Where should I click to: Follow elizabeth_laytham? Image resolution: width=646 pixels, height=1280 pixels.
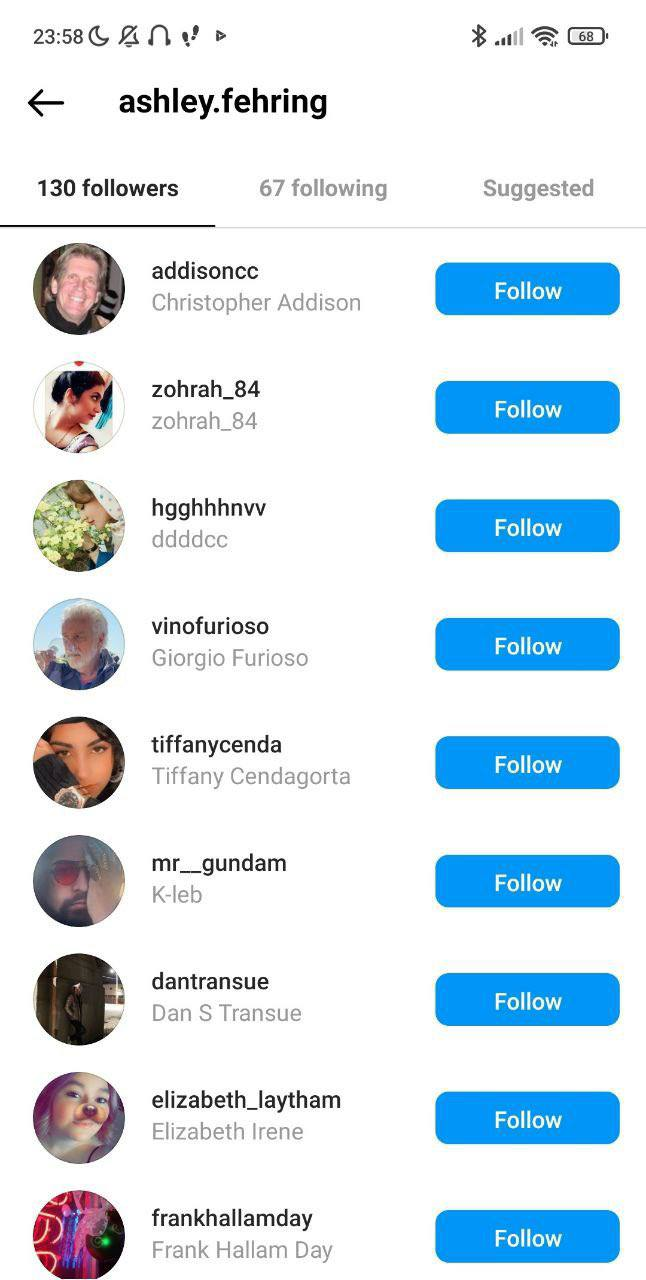[527, 1118]
